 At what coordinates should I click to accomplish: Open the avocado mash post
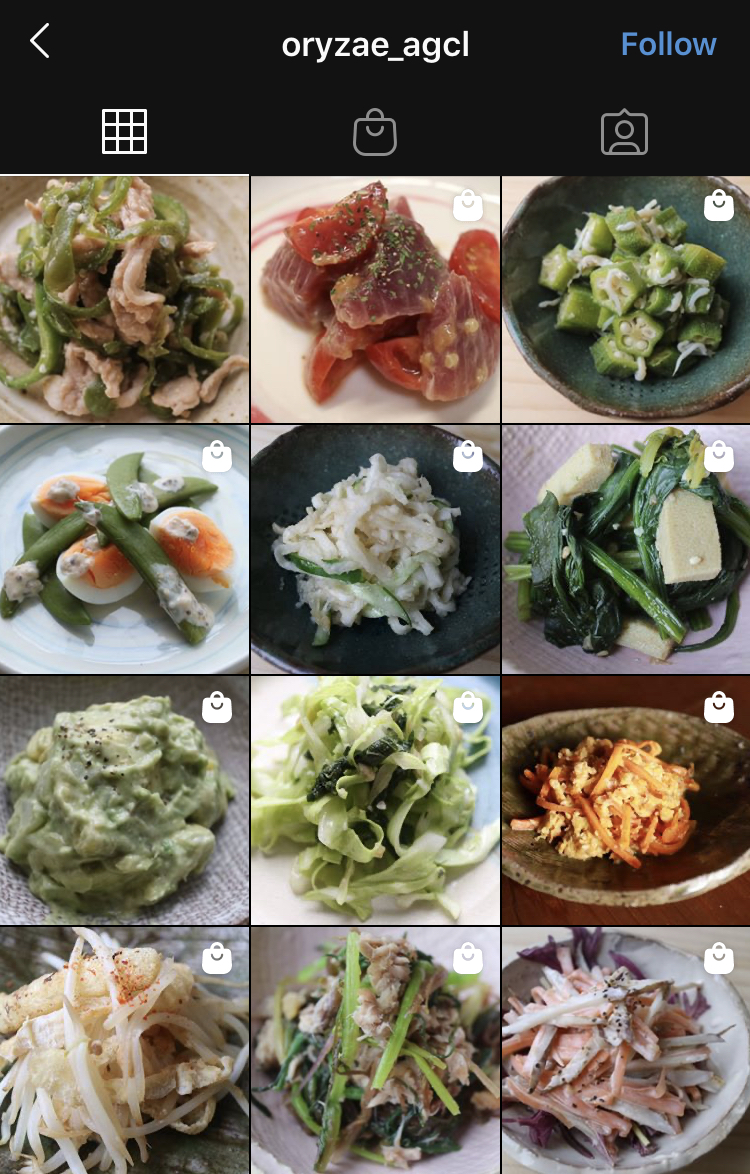[124, 800]
